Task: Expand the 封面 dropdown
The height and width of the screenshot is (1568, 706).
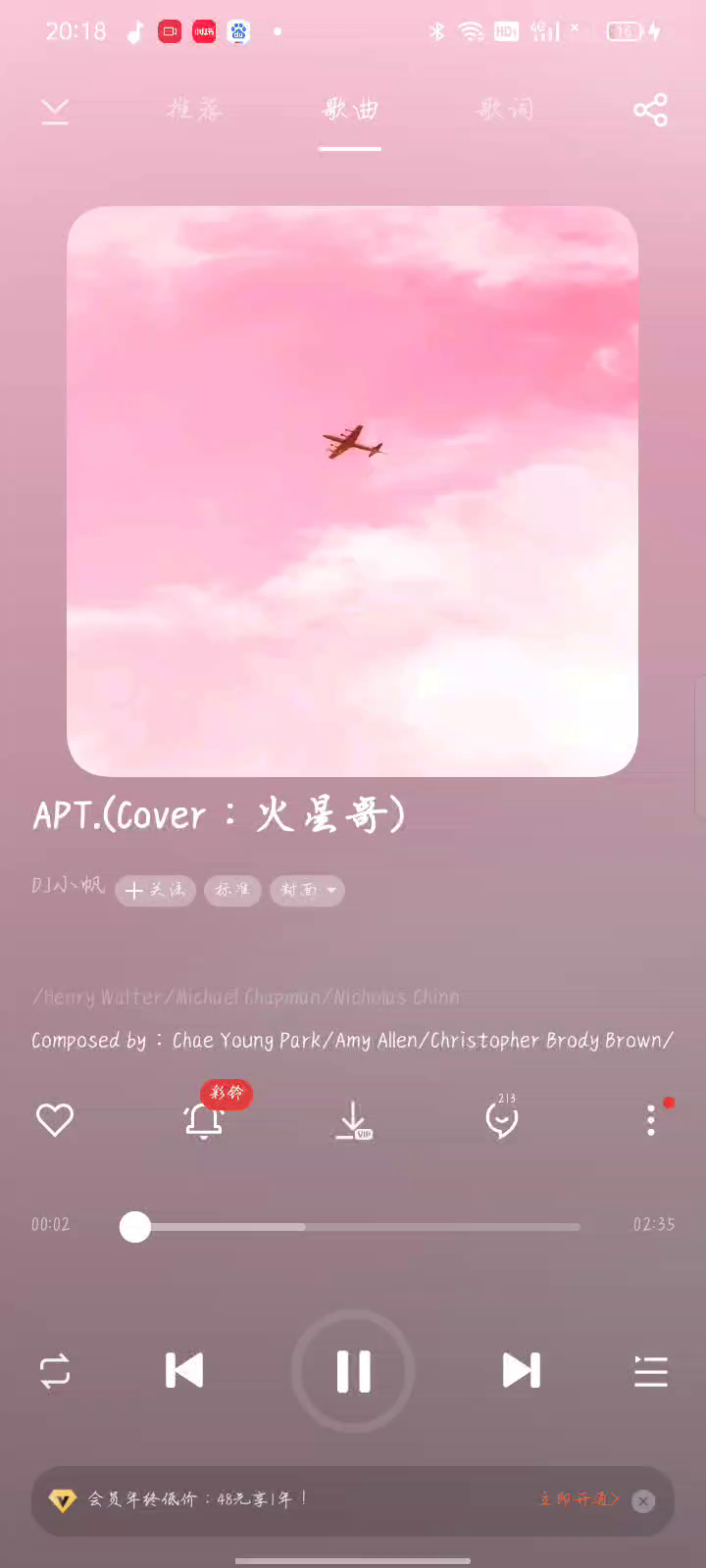Action: (x=307, y=890)
